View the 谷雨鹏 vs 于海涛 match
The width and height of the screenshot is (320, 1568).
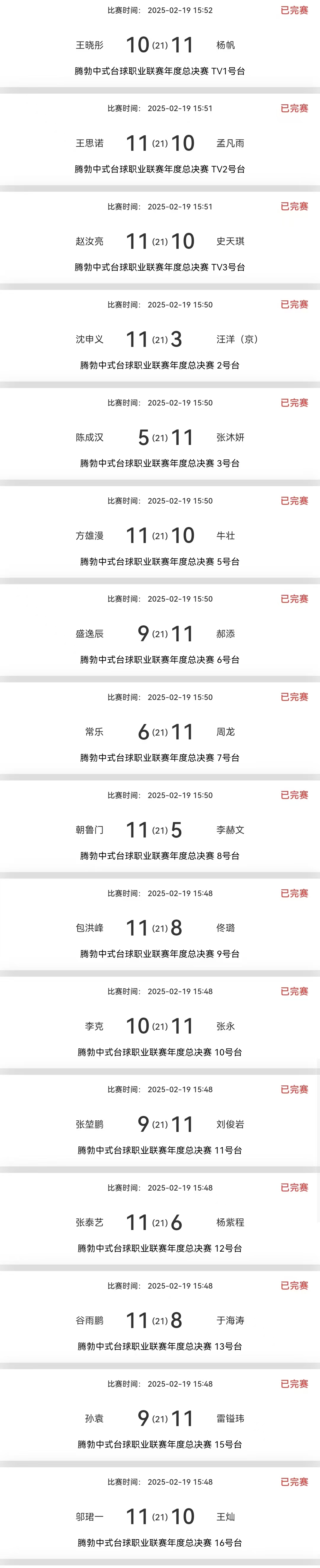click(x=159, y=1320)
